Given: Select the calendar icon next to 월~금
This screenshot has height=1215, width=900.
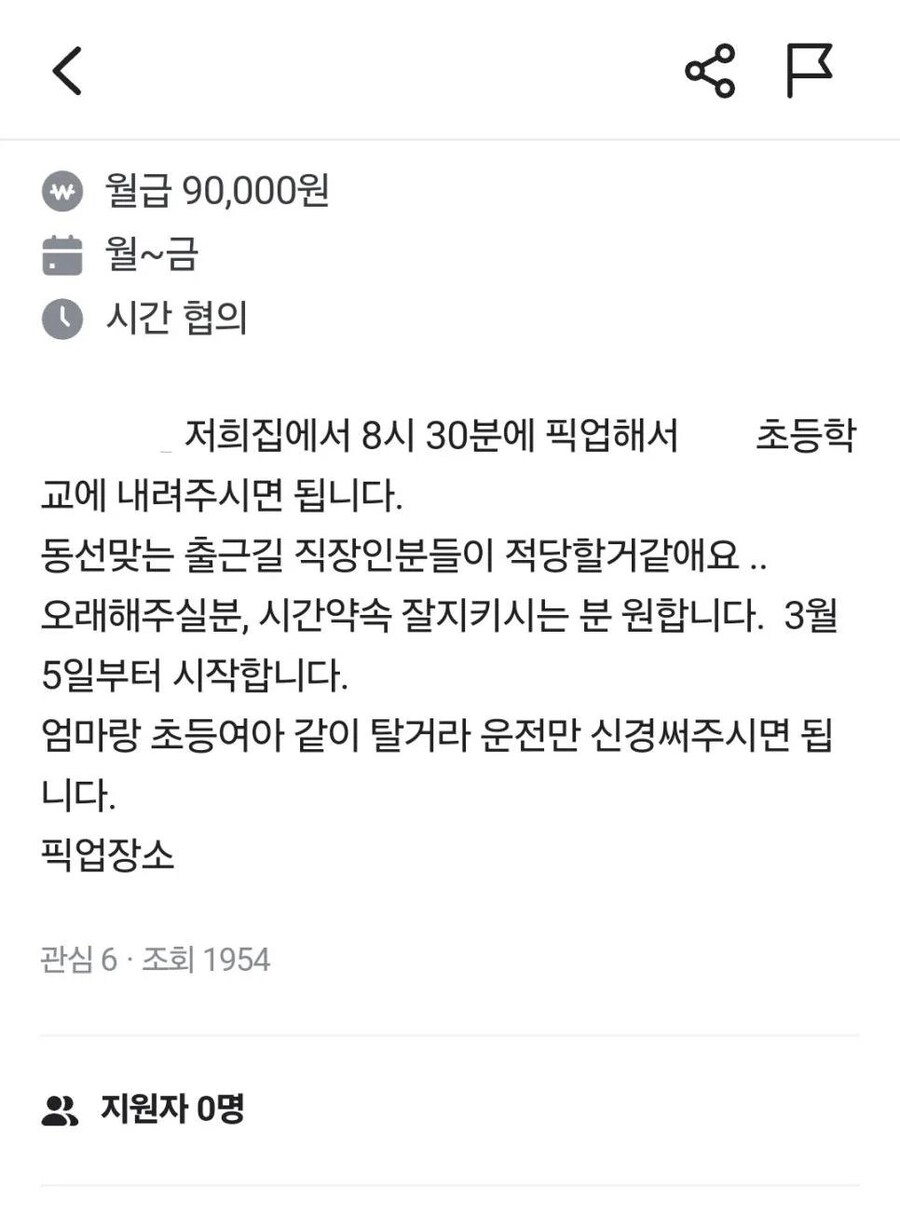Looking at the screenshot, I should [x=61, y=257].
